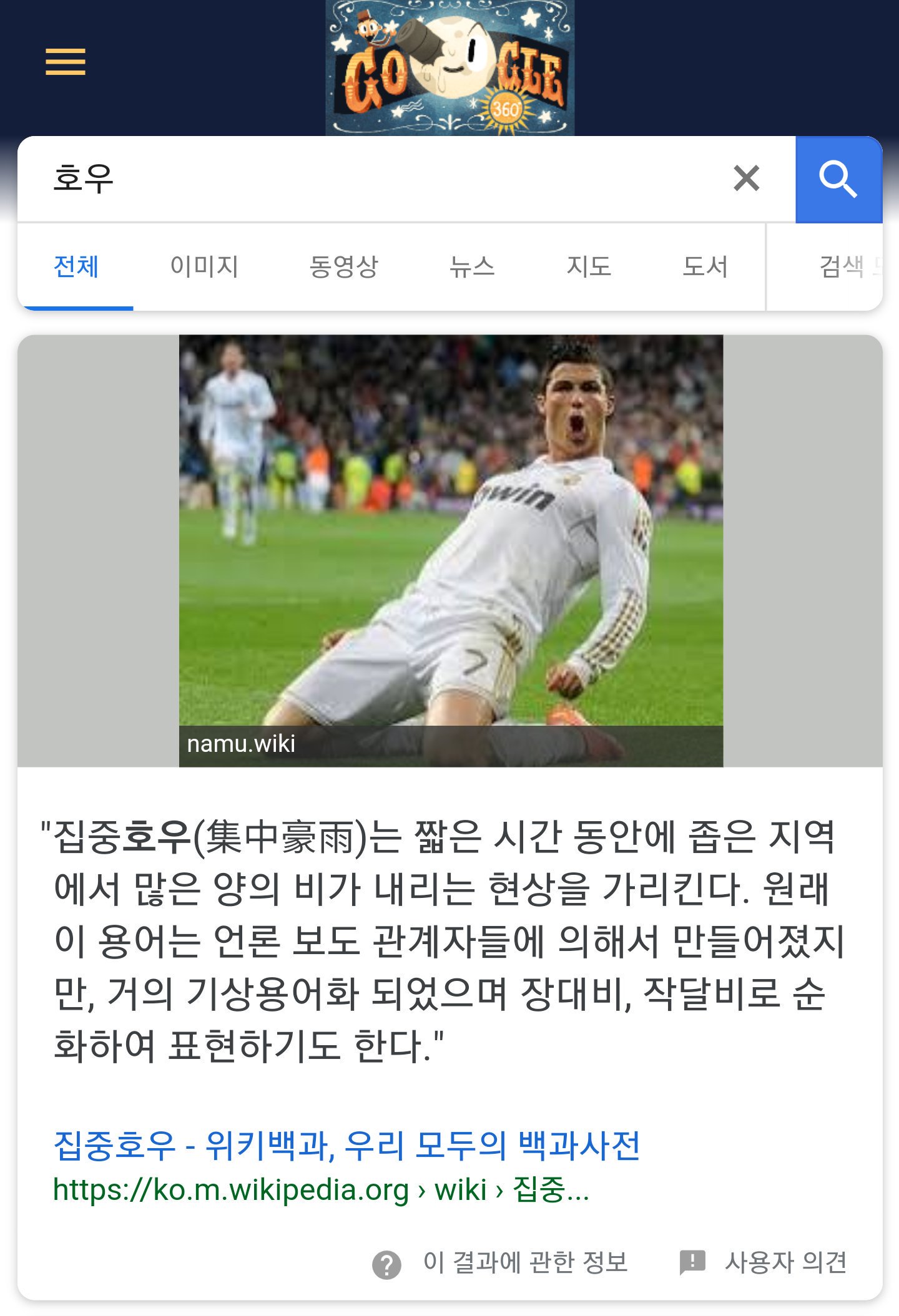Image resolution: width=899 pixels, height=1316 pixels.
Task: Select the 전체 tab
Action: (76, 267)
